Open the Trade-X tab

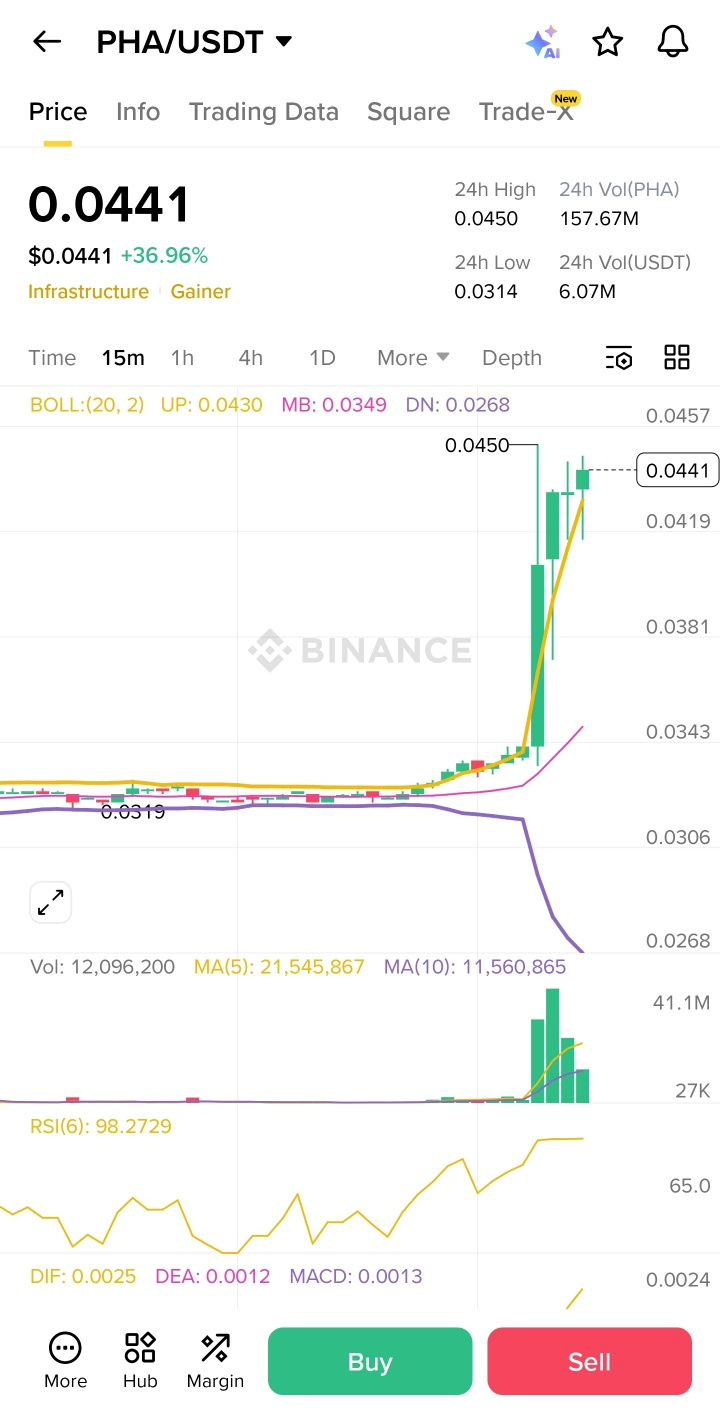pos(526,112)
